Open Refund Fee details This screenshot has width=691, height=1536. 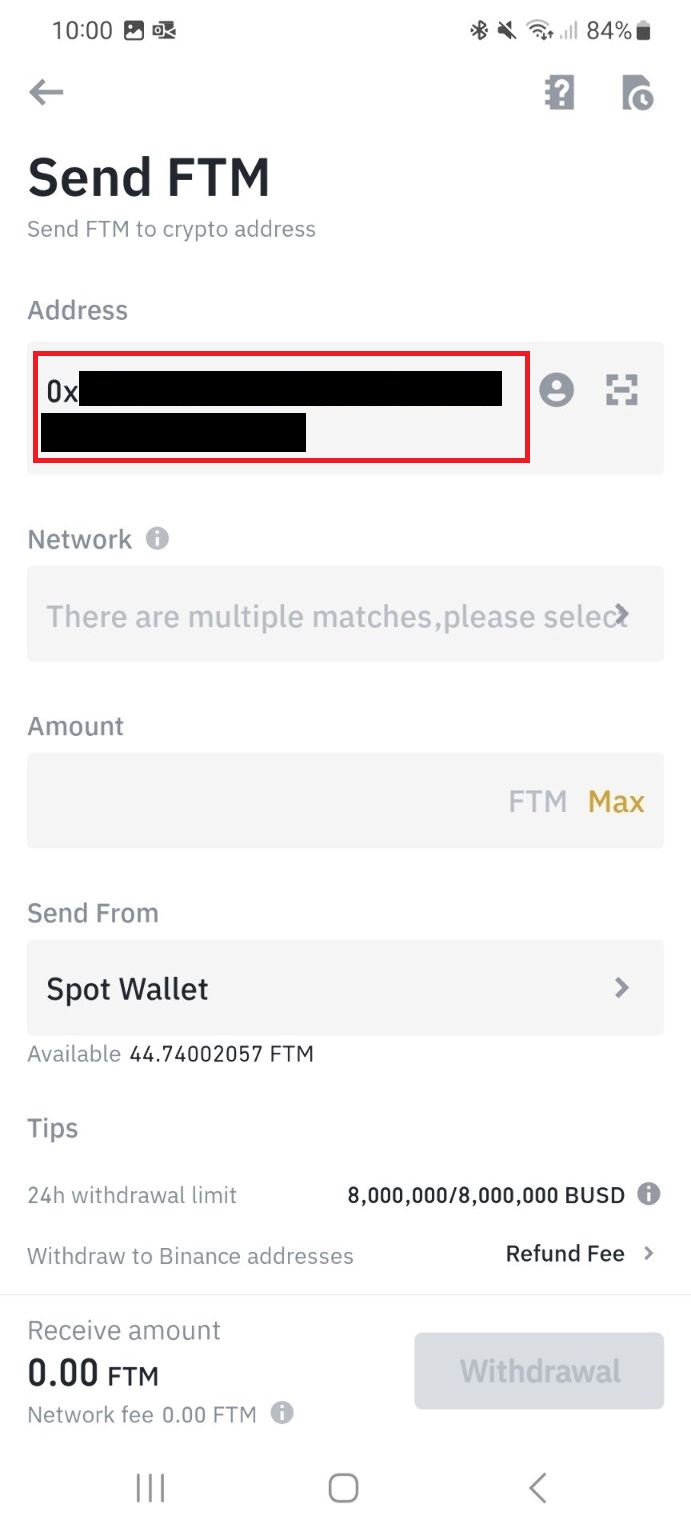(579, 1254)
